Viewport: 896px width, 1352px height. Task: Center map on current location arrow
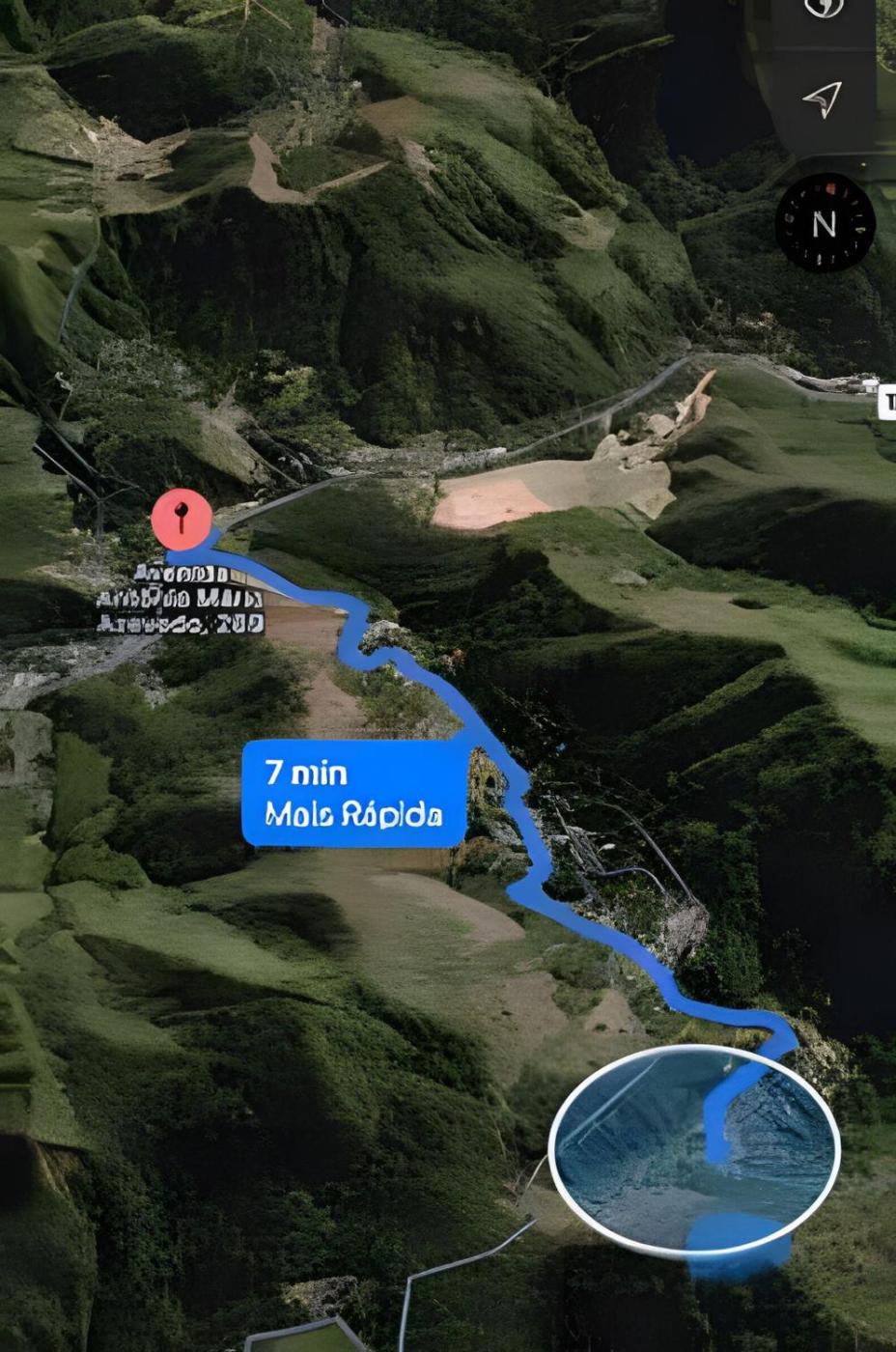click(x=823, y=99)
